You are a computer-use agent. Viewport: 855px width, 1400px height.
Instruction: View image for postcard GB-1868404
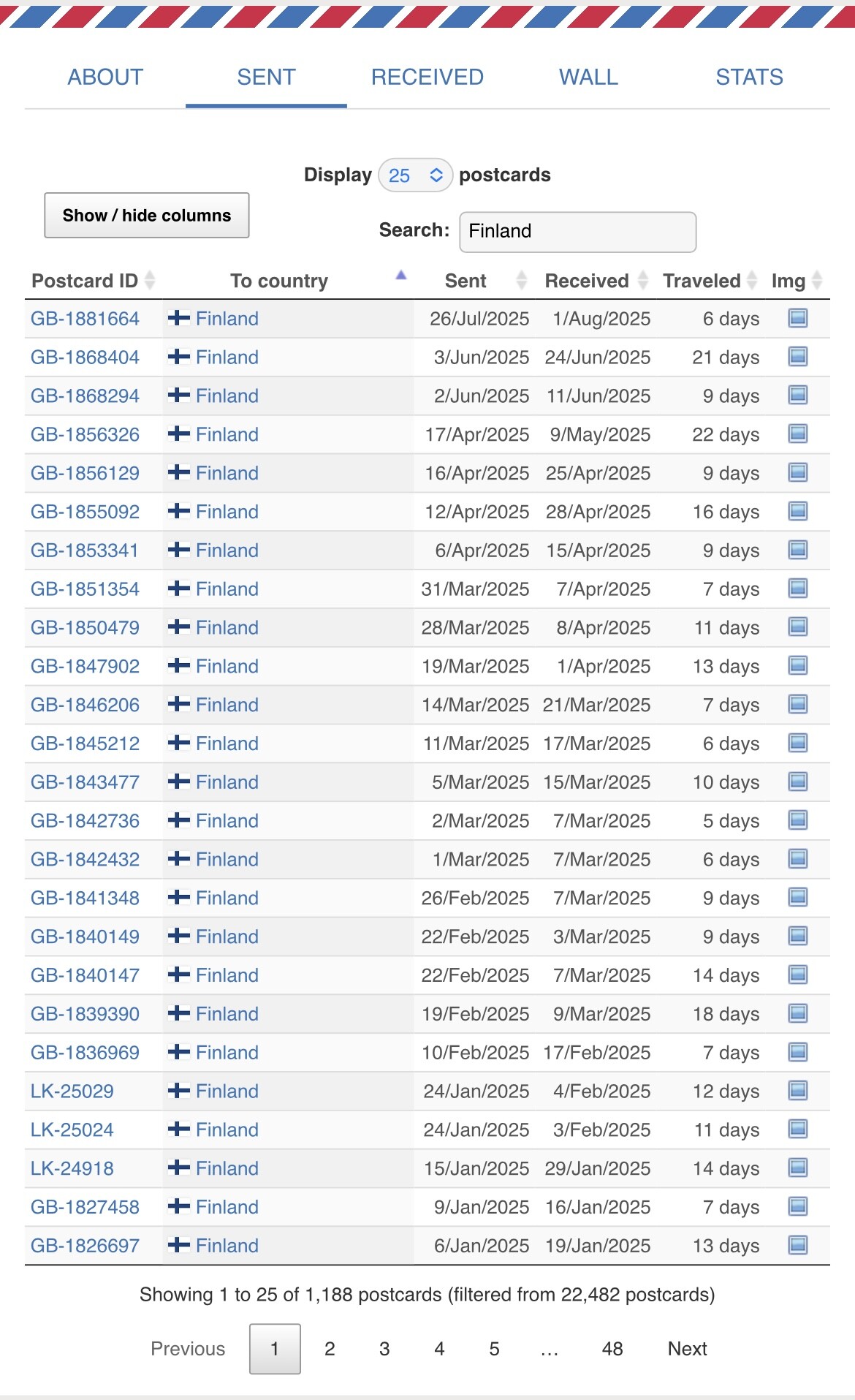tap(798, 357)
